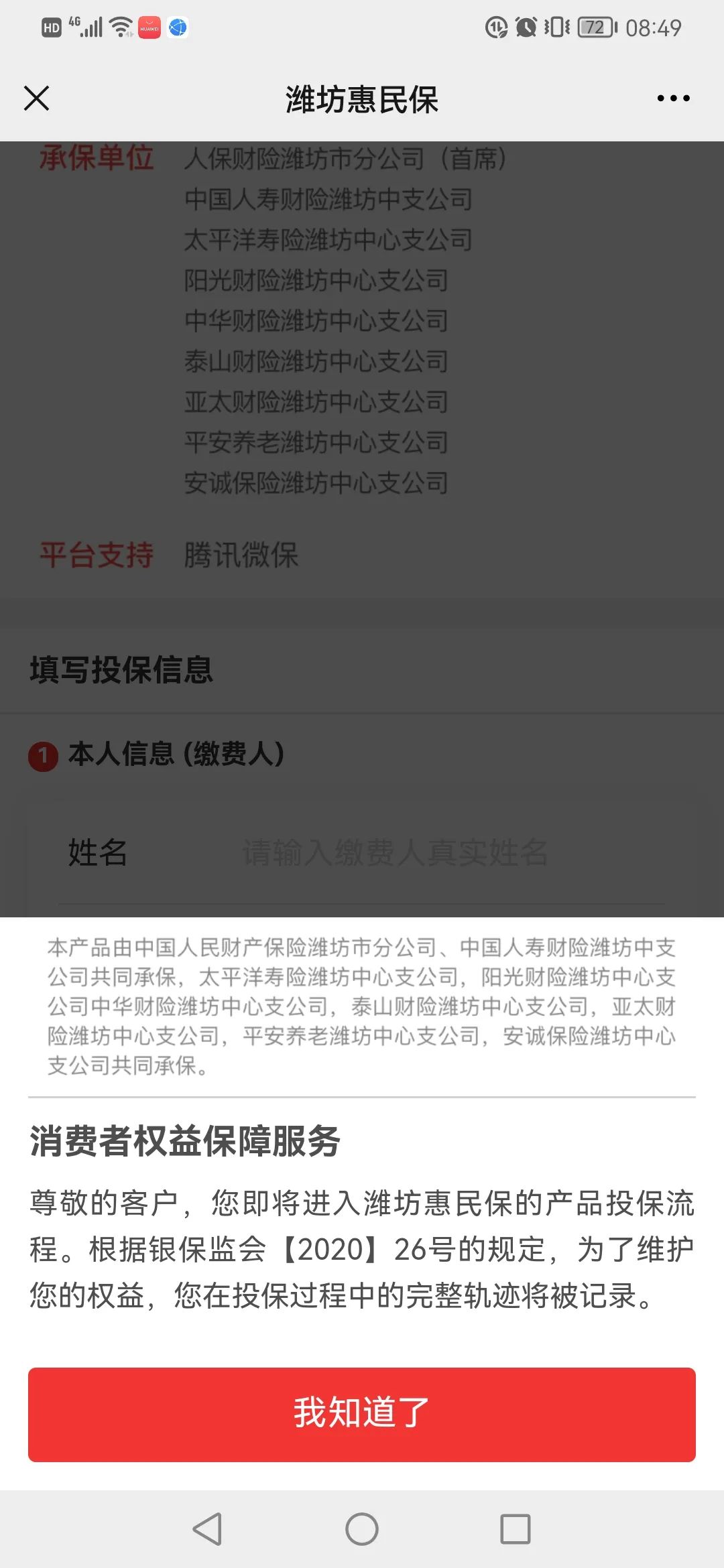Go to the system home screen

coord(362,1528)
